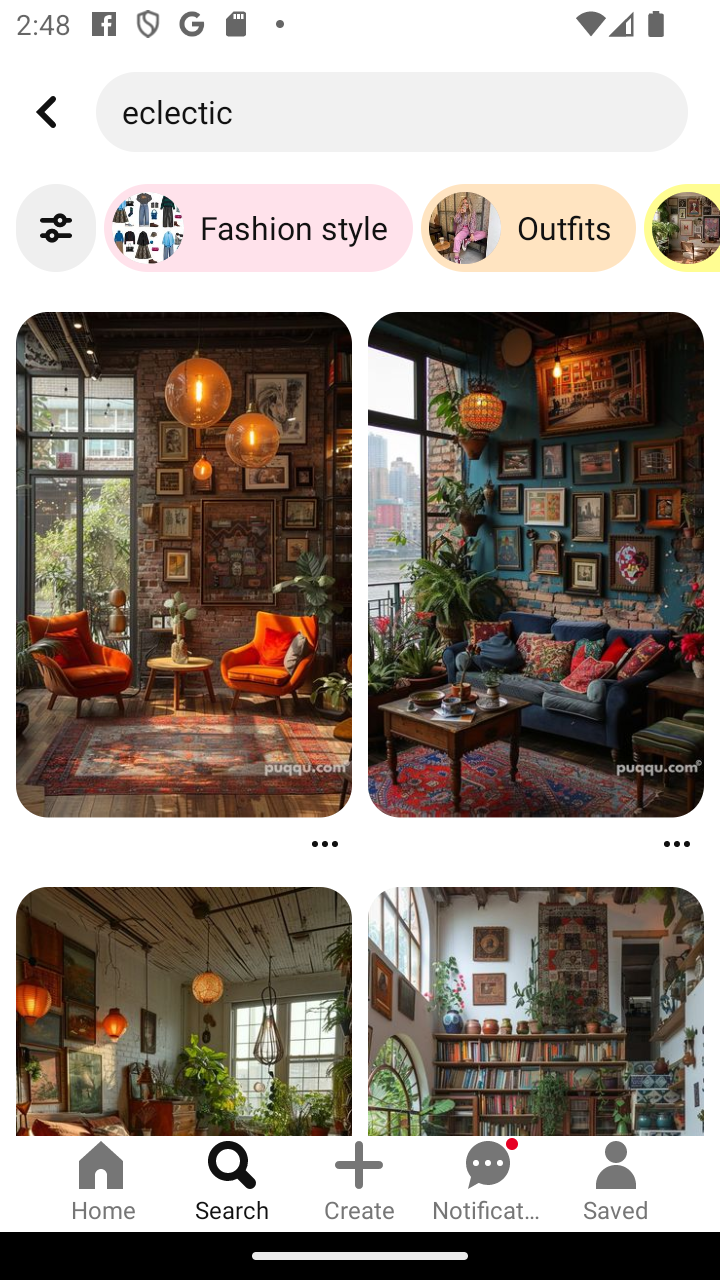Open the search filters button

(56, 228)
